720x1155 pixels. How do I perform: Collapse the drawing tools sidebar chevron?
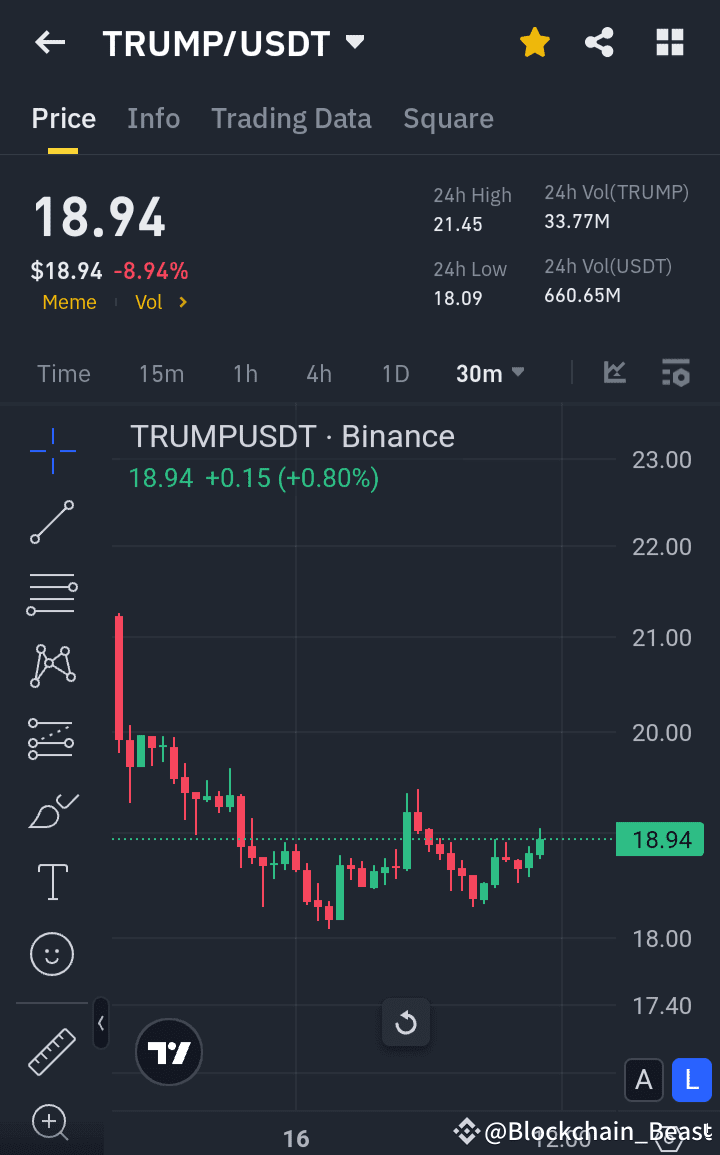click(100, 1023)
